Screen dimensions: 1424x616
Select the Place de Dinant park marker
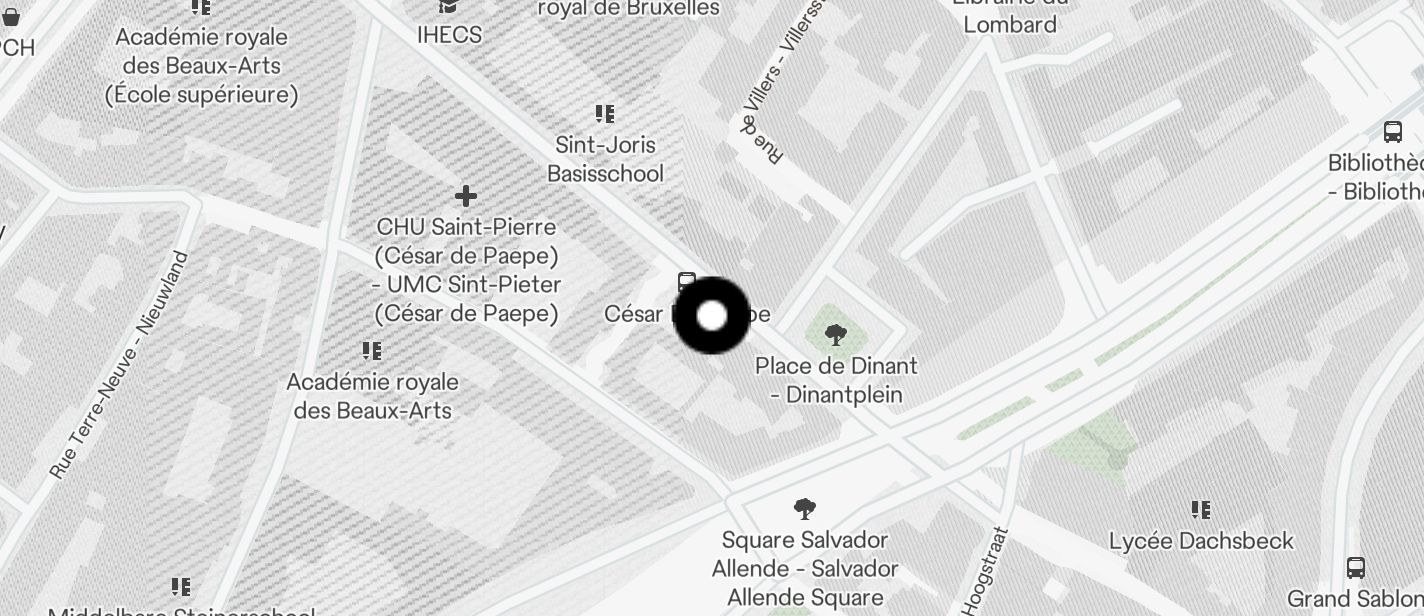(x=836, y=336)
